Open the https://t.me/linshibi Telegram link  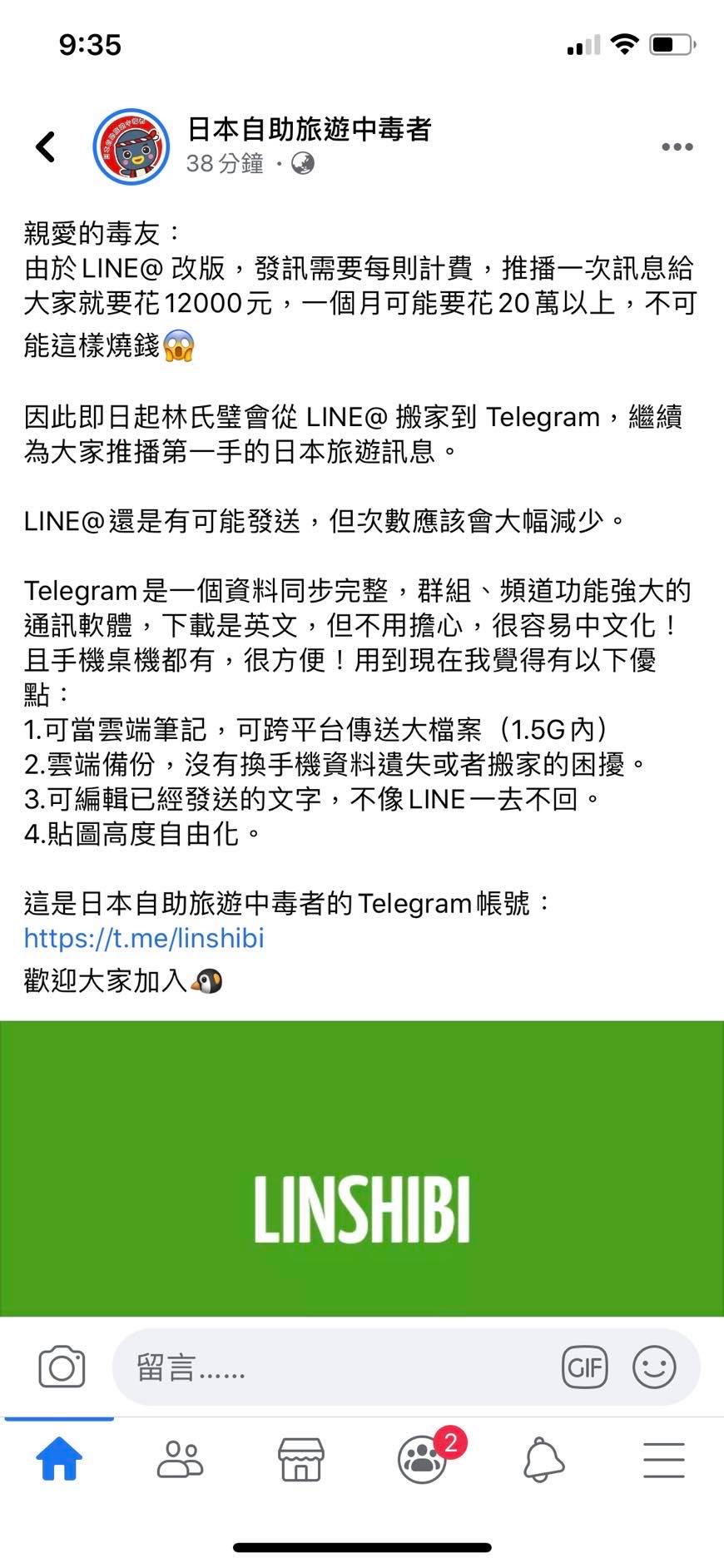[144, 938]
